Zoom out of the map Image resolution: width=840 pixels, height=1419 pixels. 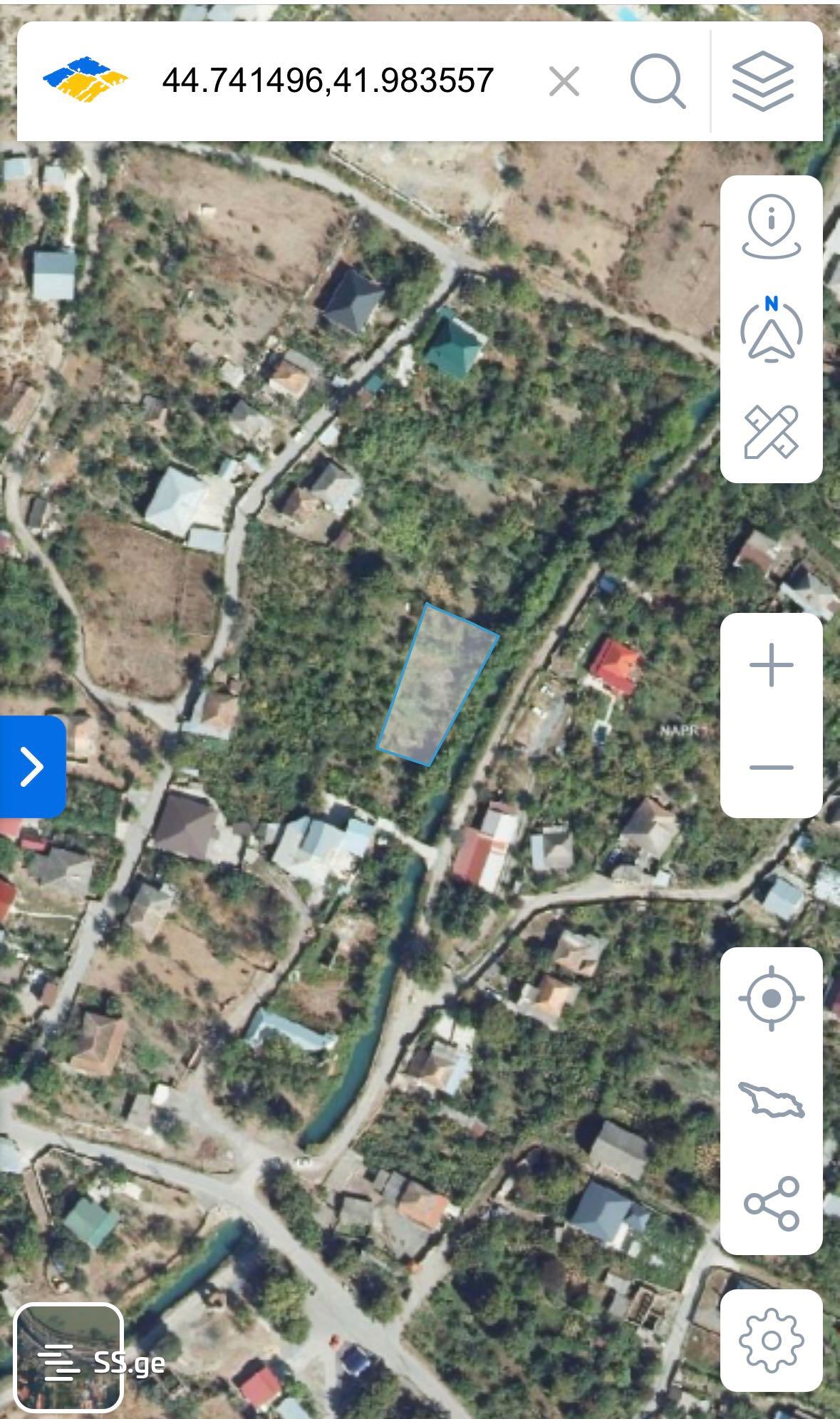point(771,768)
